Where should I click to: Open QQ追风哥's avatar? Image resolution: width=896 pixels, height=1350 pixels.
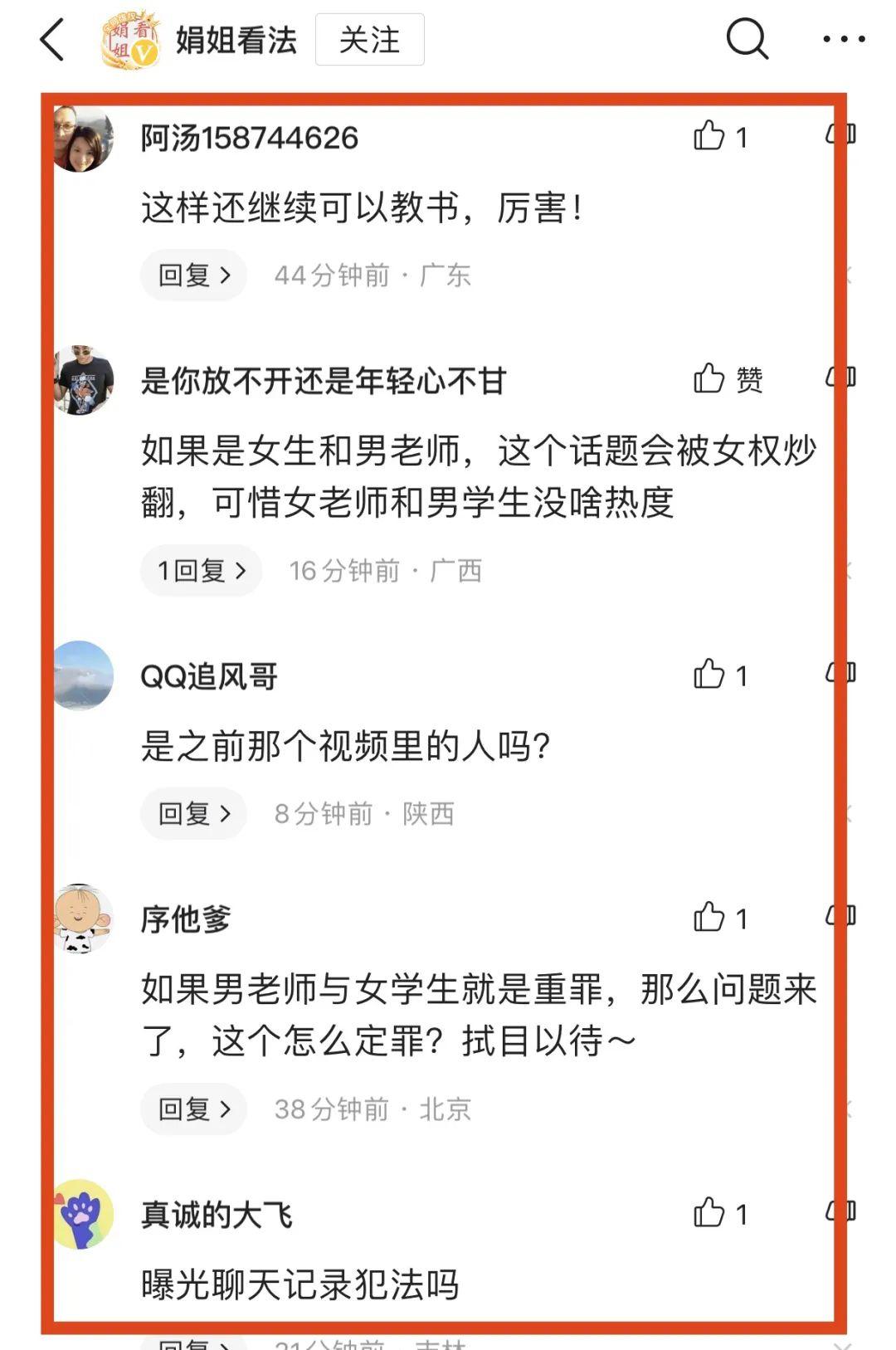tap(84, 675)
